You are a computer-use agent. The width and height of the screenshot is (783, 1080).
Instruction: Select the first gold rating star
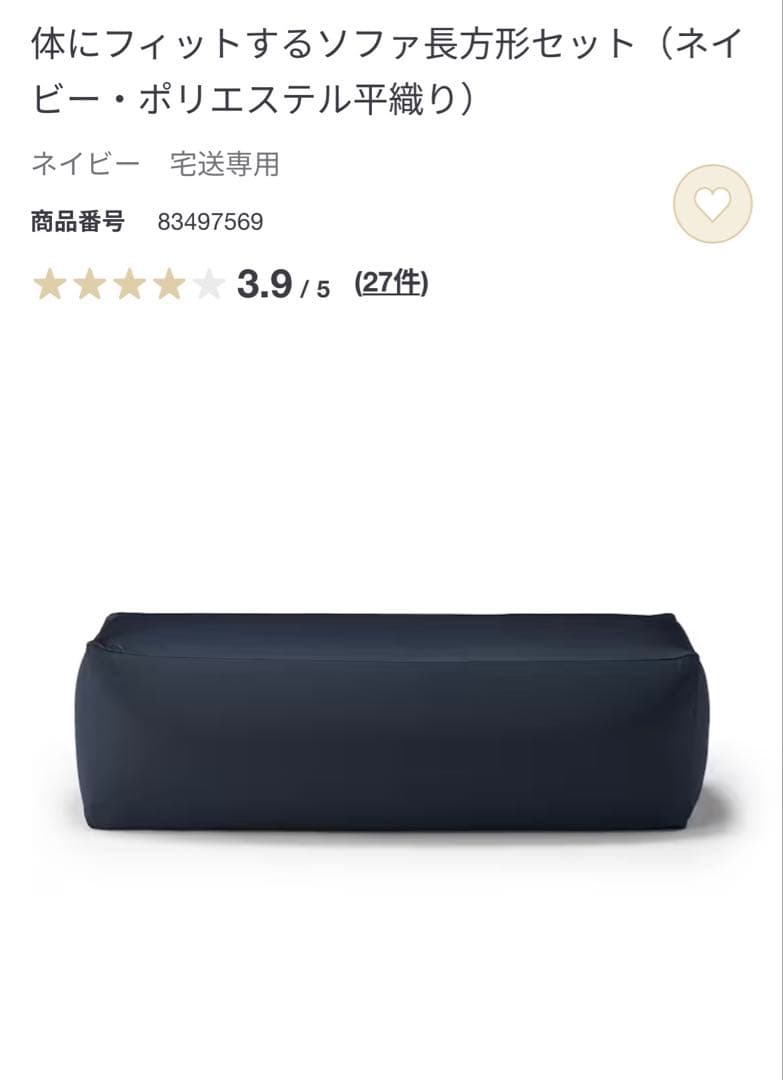coord(51,285)
